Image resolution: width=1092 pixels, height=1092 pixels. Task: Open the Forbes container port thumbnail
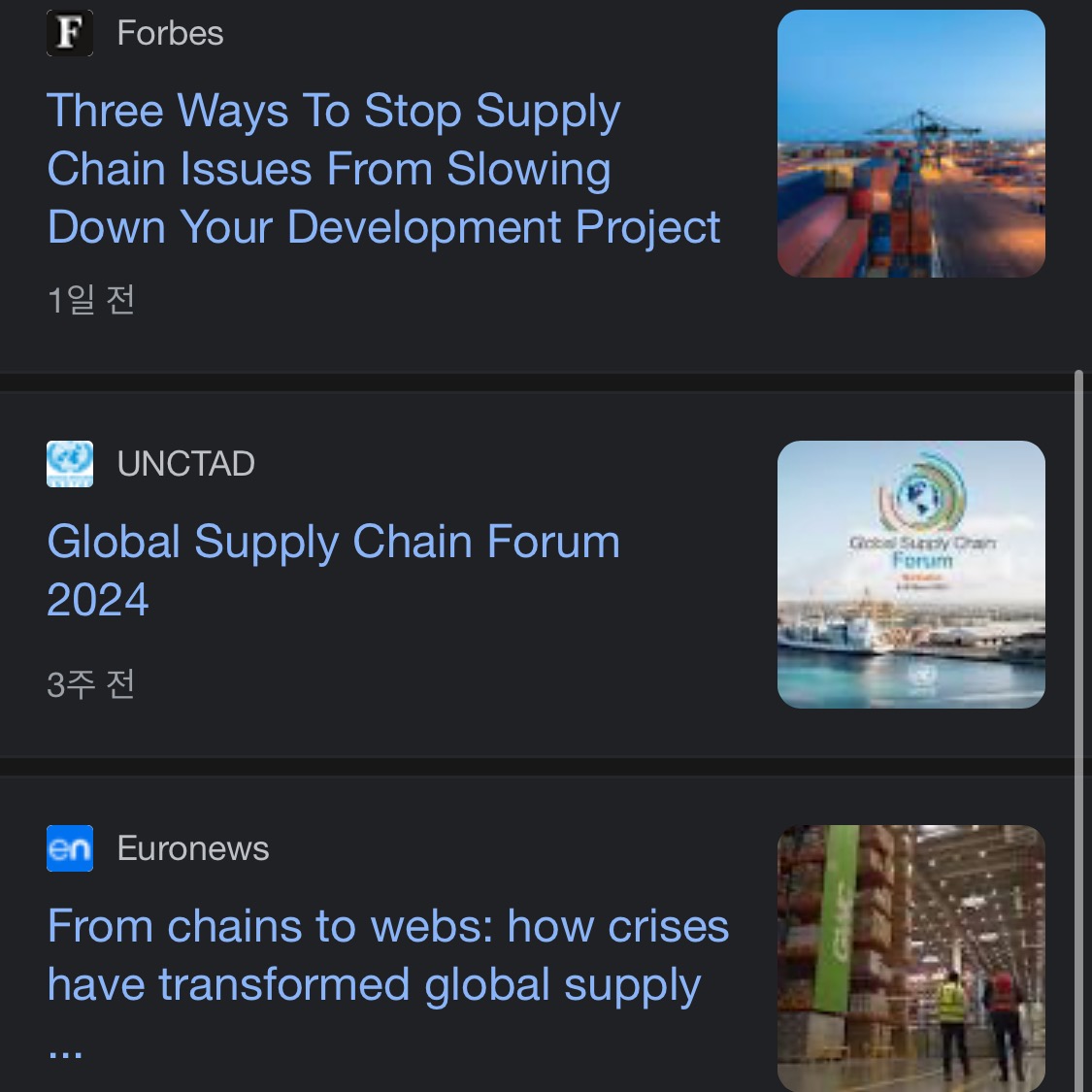coord(910,144)
